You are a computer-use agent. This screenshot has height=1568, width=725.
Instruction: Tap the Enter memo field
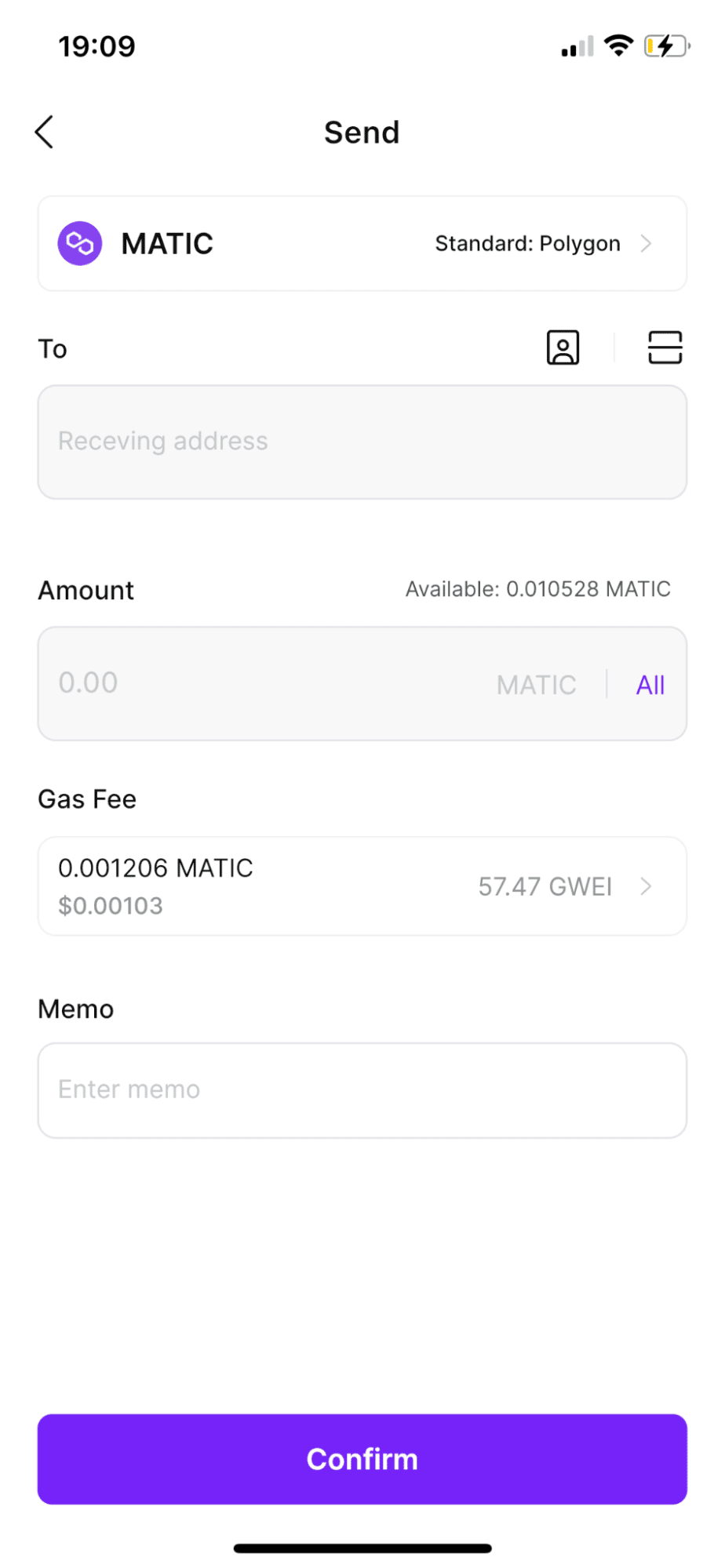click(x=362, y=1090)
